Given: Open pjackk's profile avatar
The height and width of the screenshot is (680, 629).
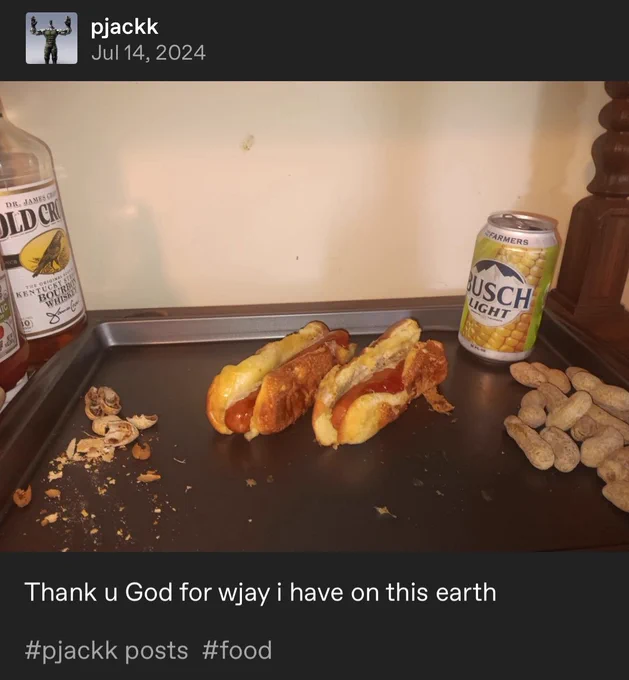Looking at the screenshot, I should click(52, 38).
